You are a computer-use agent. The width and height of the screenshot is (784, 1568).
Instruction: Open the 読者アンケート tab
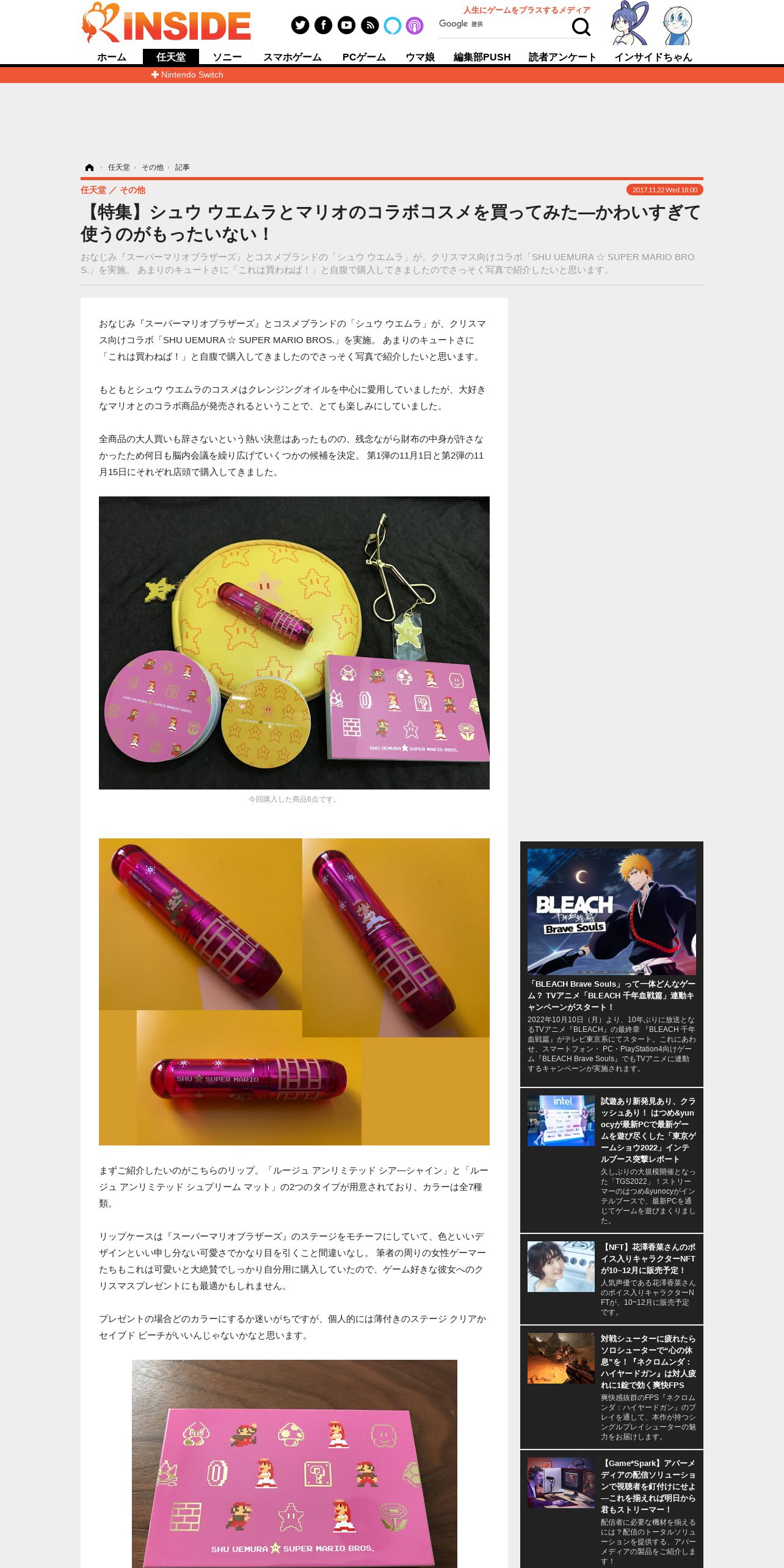(x=562, y=57)
